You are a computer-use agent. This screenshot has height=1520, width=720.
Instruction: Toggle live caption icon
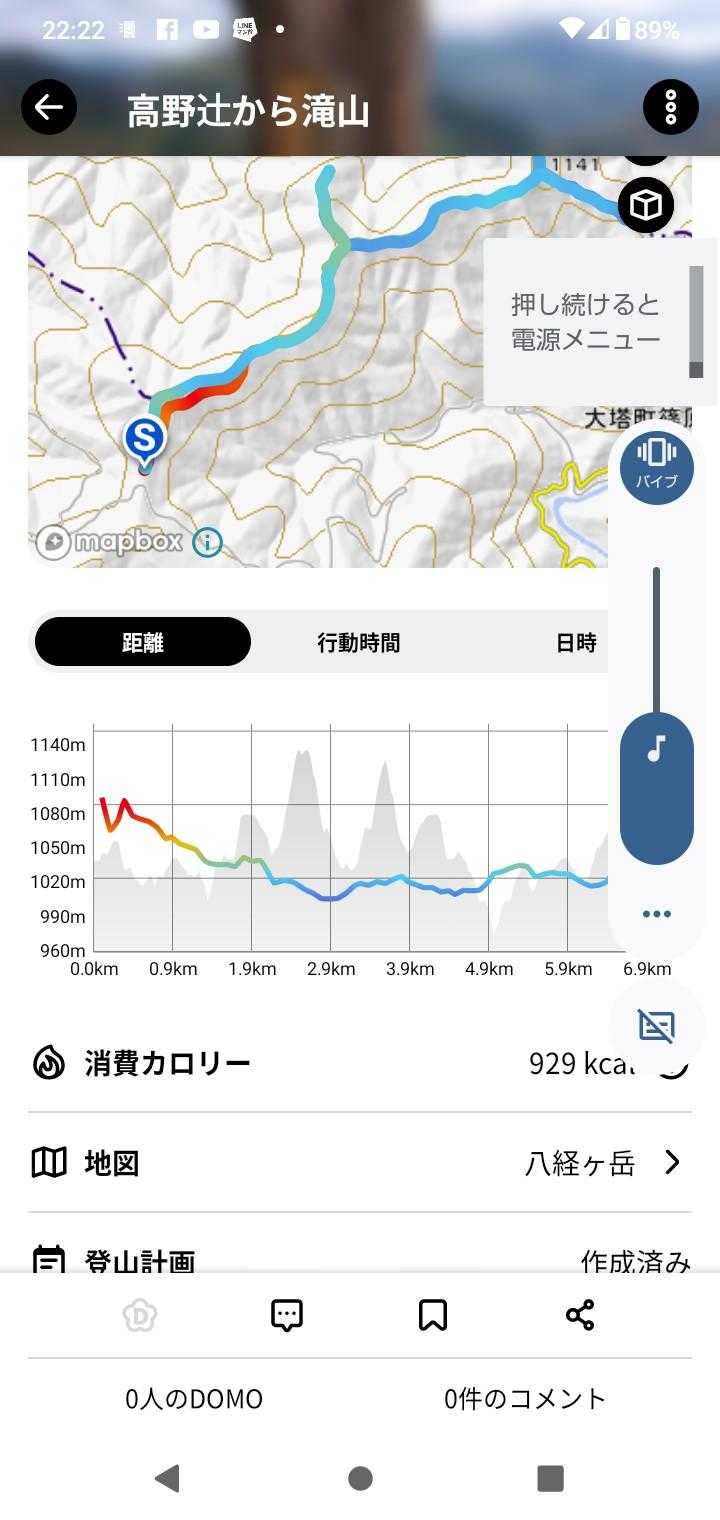pos(656,1025)
